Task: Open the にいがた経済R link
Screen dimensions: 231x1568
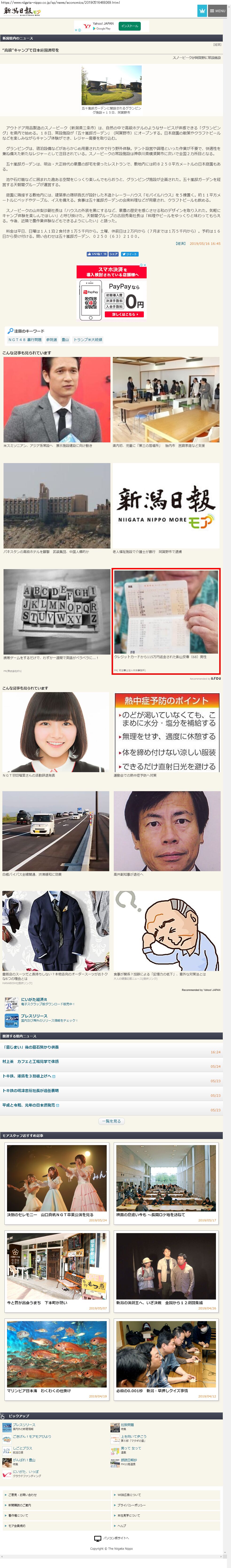Action: 34,999
